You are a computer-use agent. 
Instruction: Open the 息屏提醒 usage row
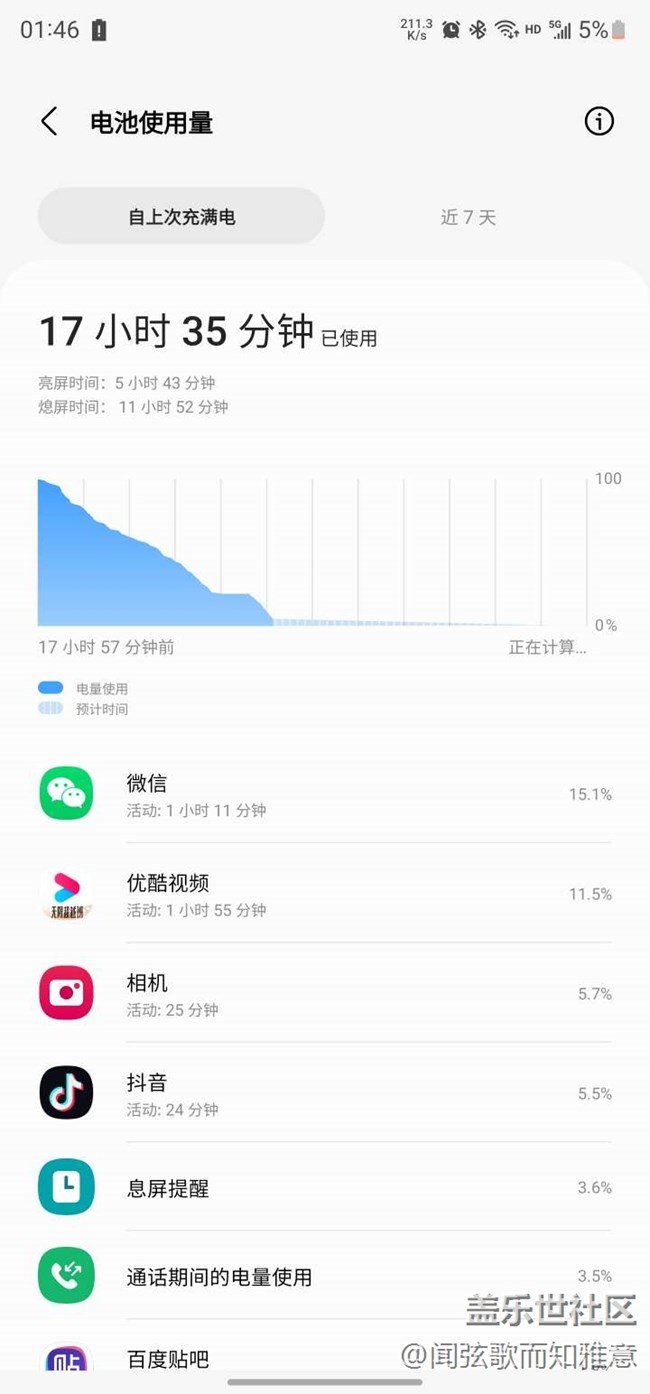click(325, 1188)
